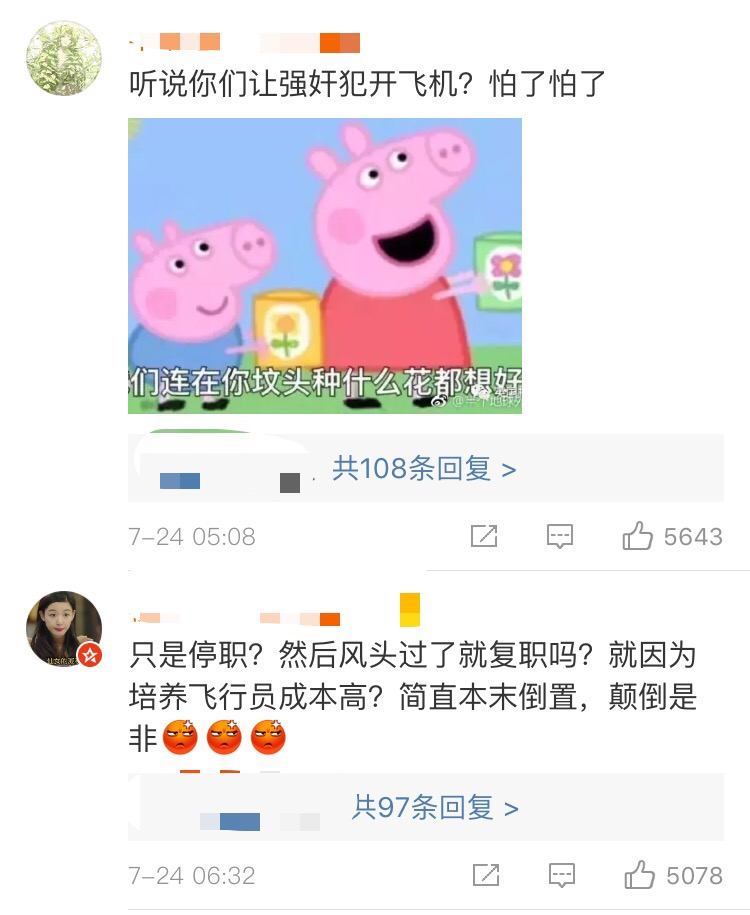The image size is (750, 915).
Task: Reply to the 7-24 05:08 comment
Action: (560, 536)
